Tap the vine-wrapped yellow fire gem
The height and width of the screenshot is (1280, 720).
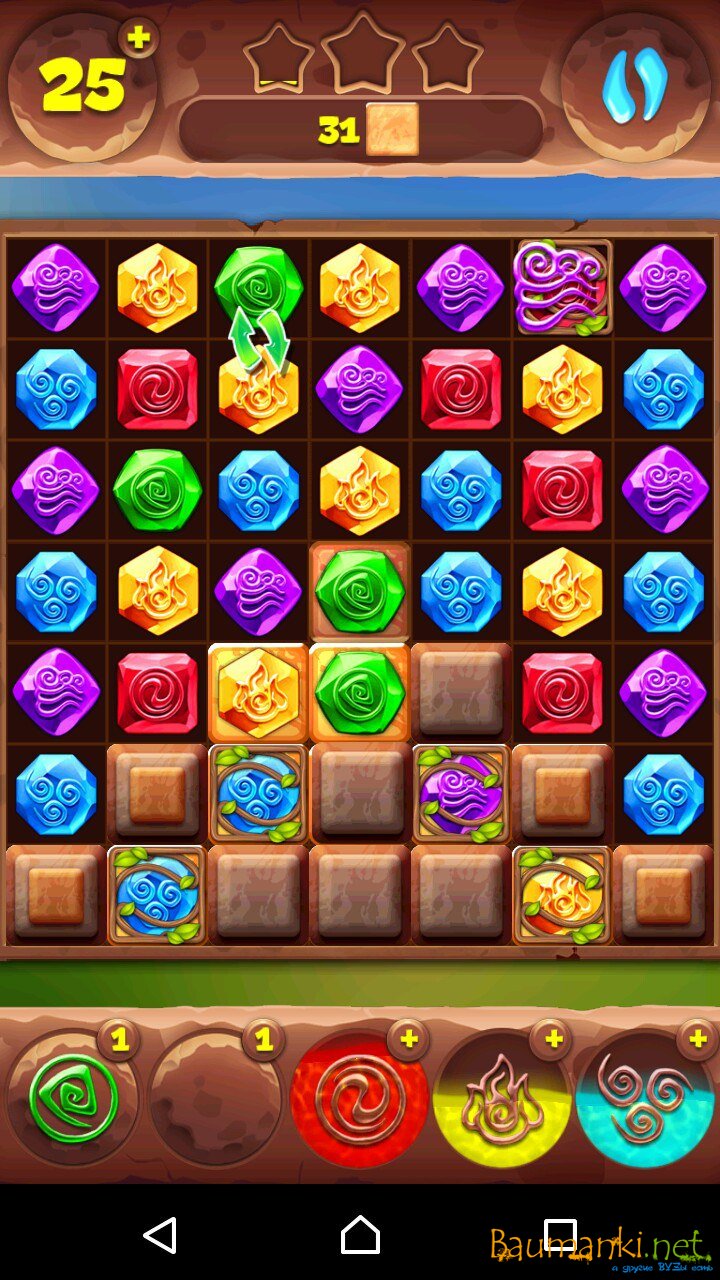click(x=562, y=895)
